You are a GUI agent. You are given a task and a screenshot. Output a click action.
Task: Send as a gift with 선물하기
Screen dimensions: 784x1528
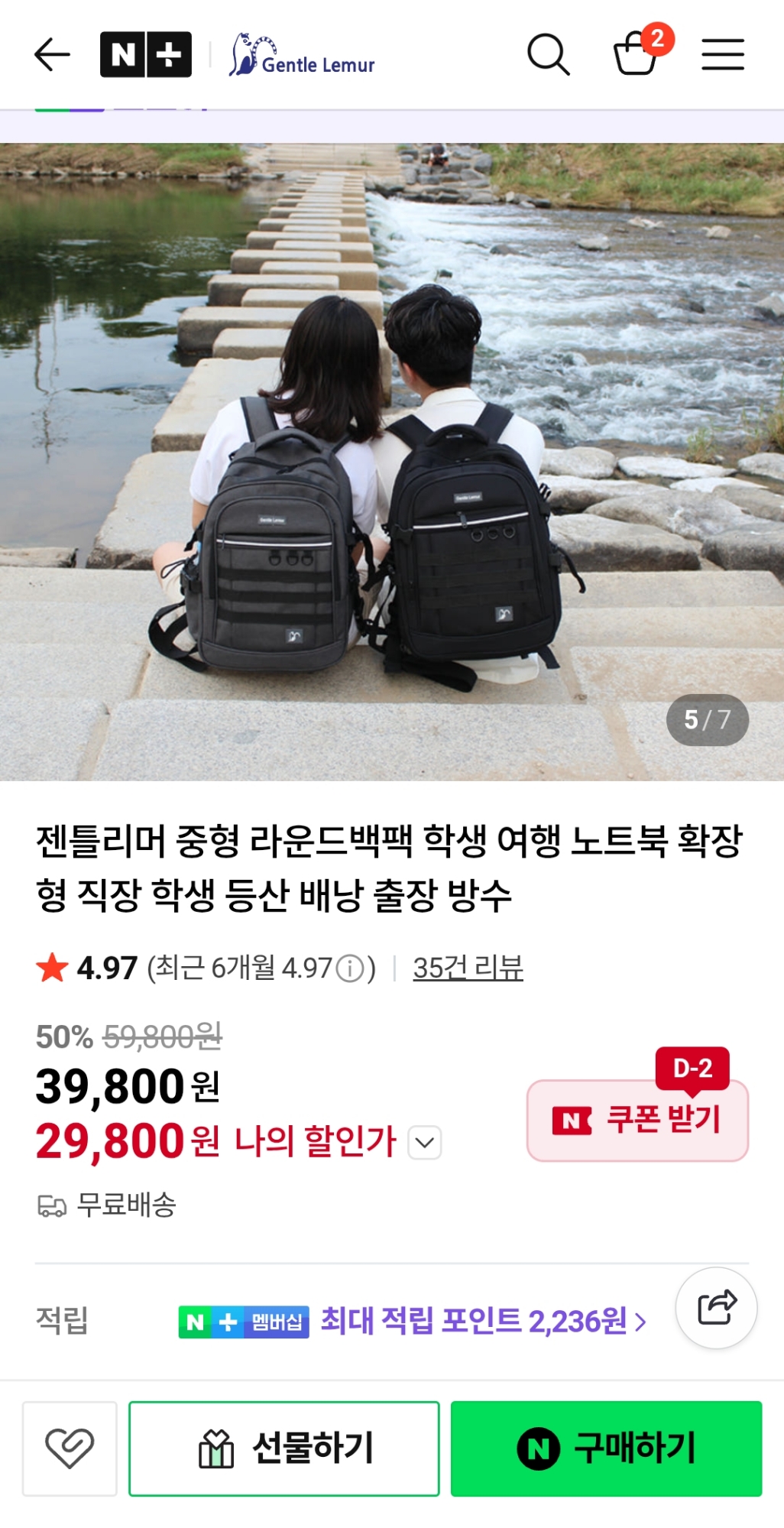(x=284, y=1448)
